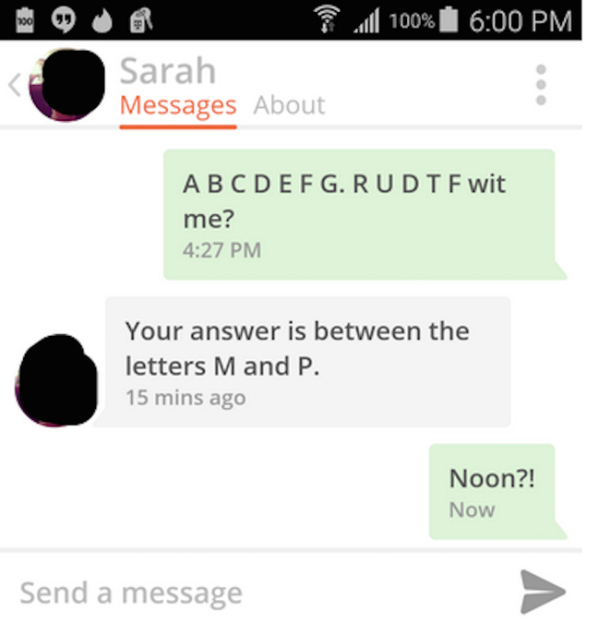The width and height of the screenshot is (600, 635).
Task: Go back using the arrow beside Sarah's photo
Action: (x=14, y=85)
